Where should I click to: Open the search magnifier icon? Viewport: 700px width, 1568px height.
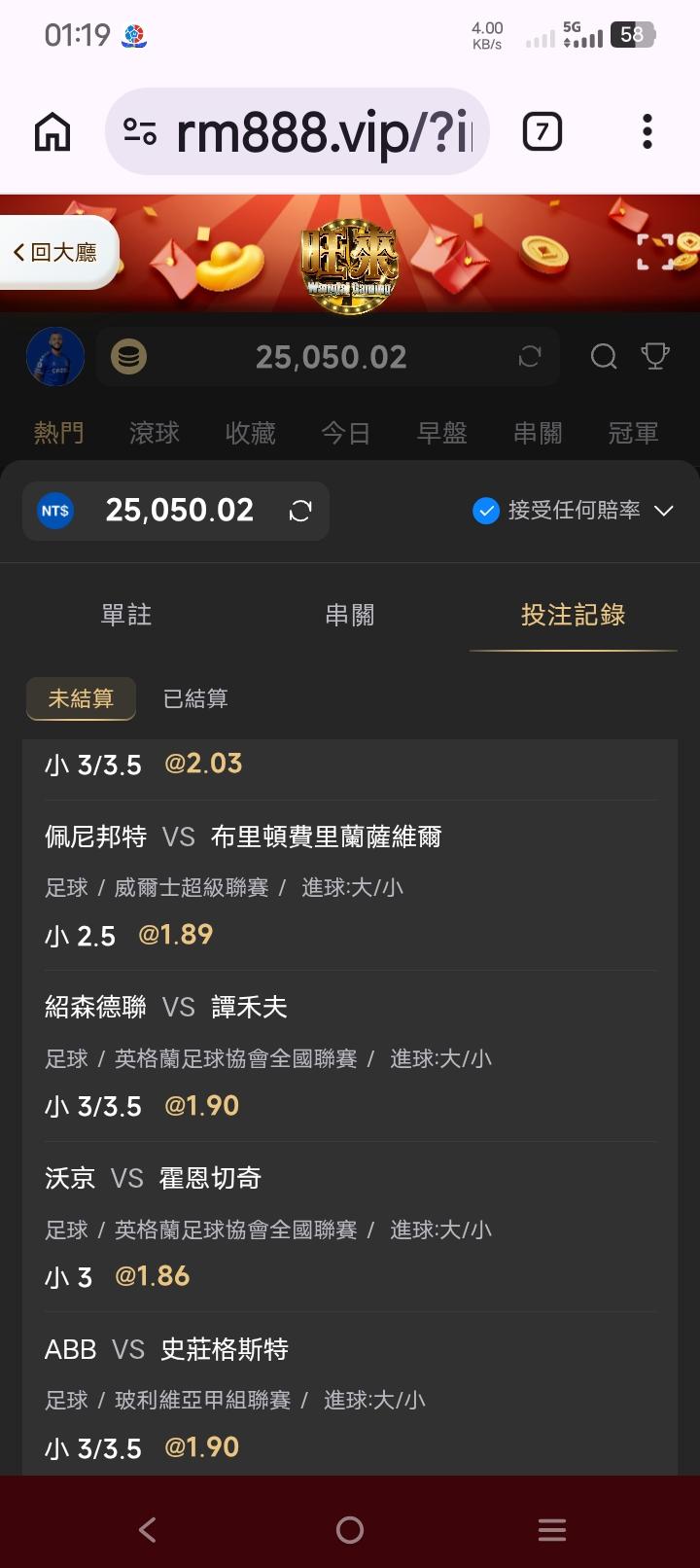(604, 357)
